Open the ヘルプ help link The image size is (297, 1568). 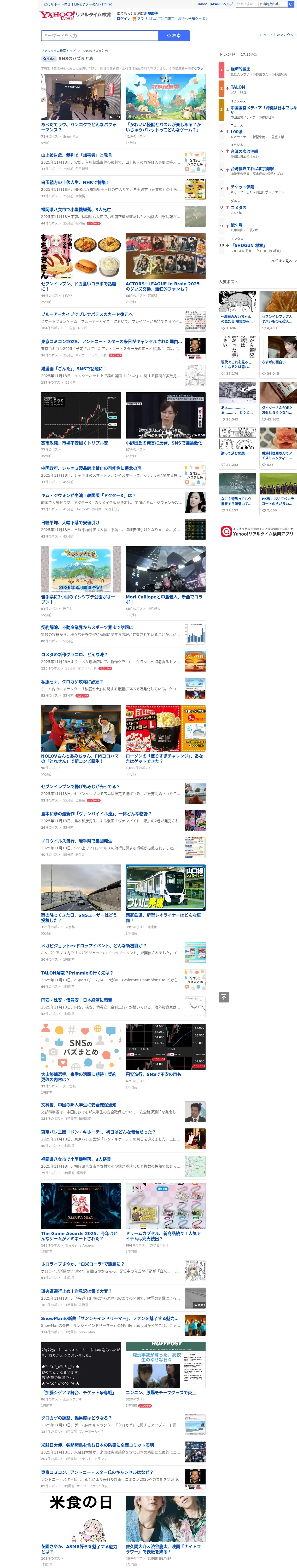click(x=228, y=4)
